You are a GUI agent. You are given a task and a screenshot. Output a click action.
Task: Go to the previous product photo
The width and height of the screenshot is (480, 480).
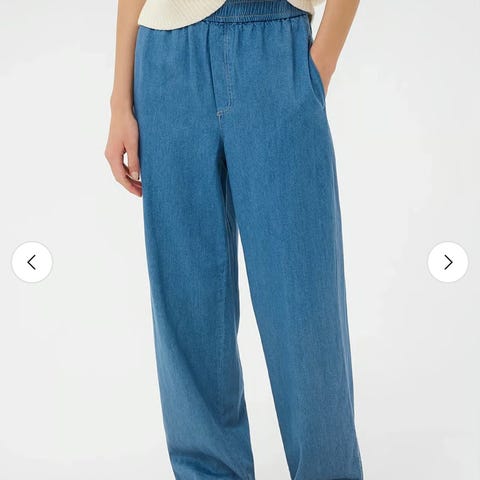tap(32, 262)
